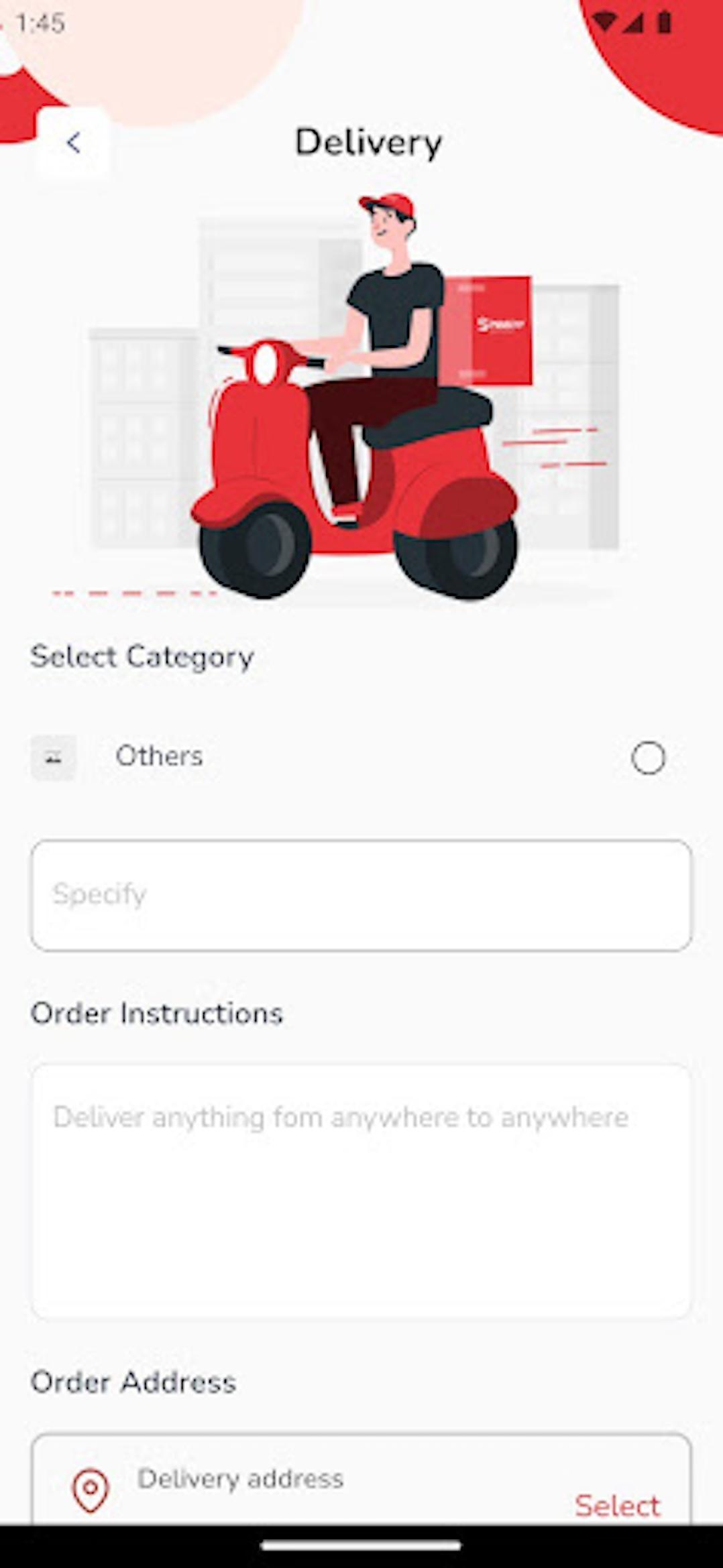Viewport: 723px width, 1568px height.
Task: Select the Others category radio button
Action: 648,758
